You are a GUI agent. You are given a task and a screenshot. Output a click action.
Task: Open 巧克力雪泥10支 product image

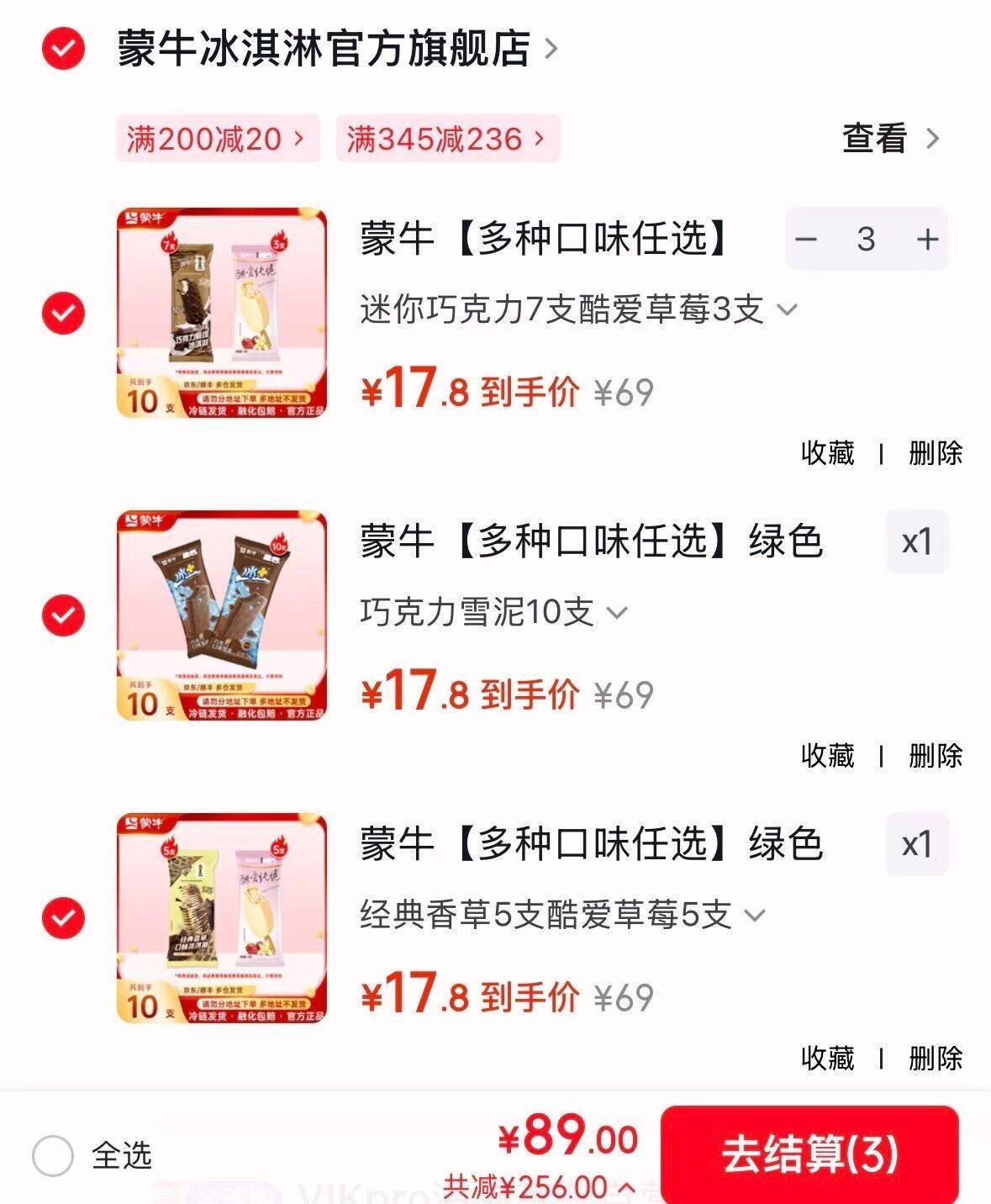coord(222,615)
